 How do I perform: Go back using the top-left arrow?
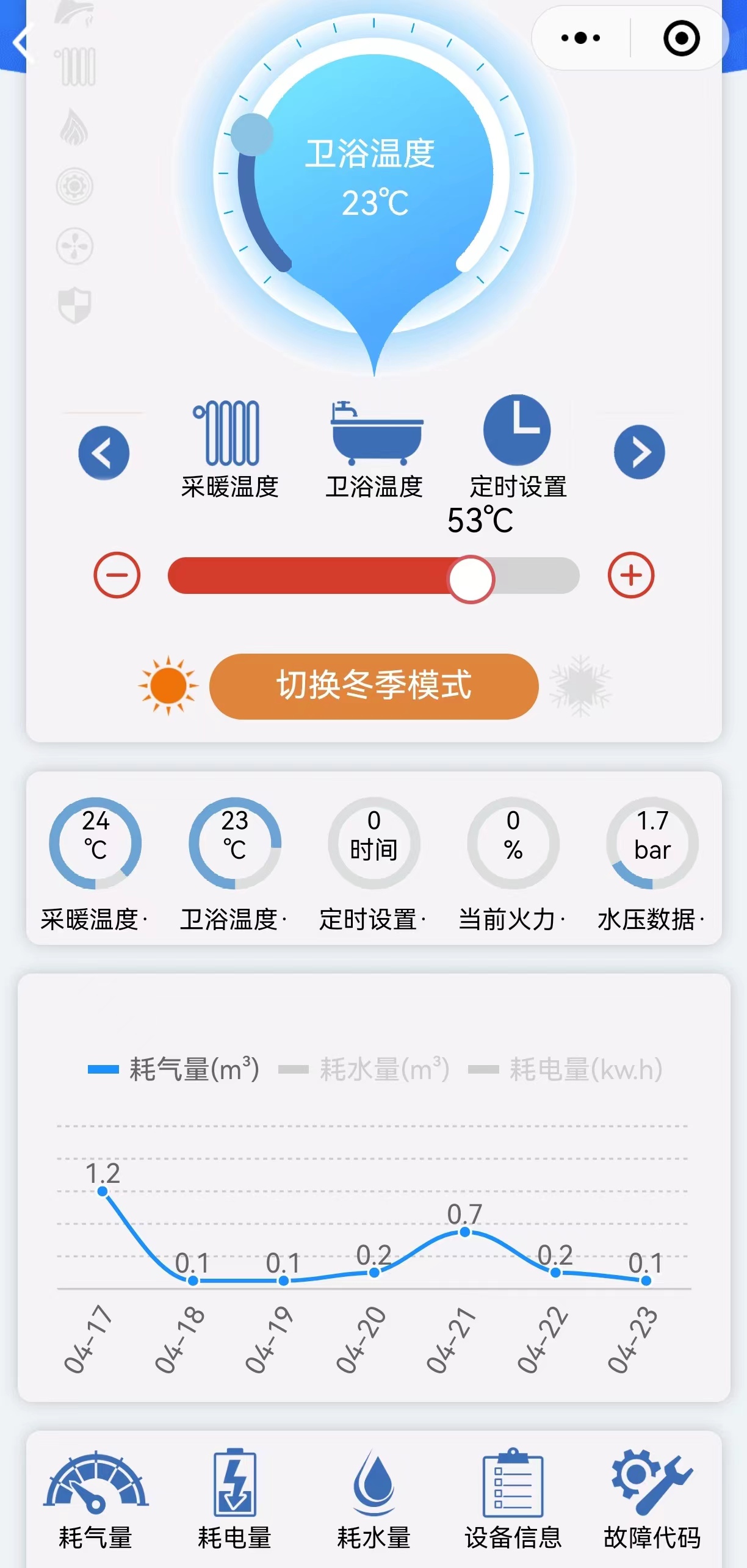coord(22,43)
